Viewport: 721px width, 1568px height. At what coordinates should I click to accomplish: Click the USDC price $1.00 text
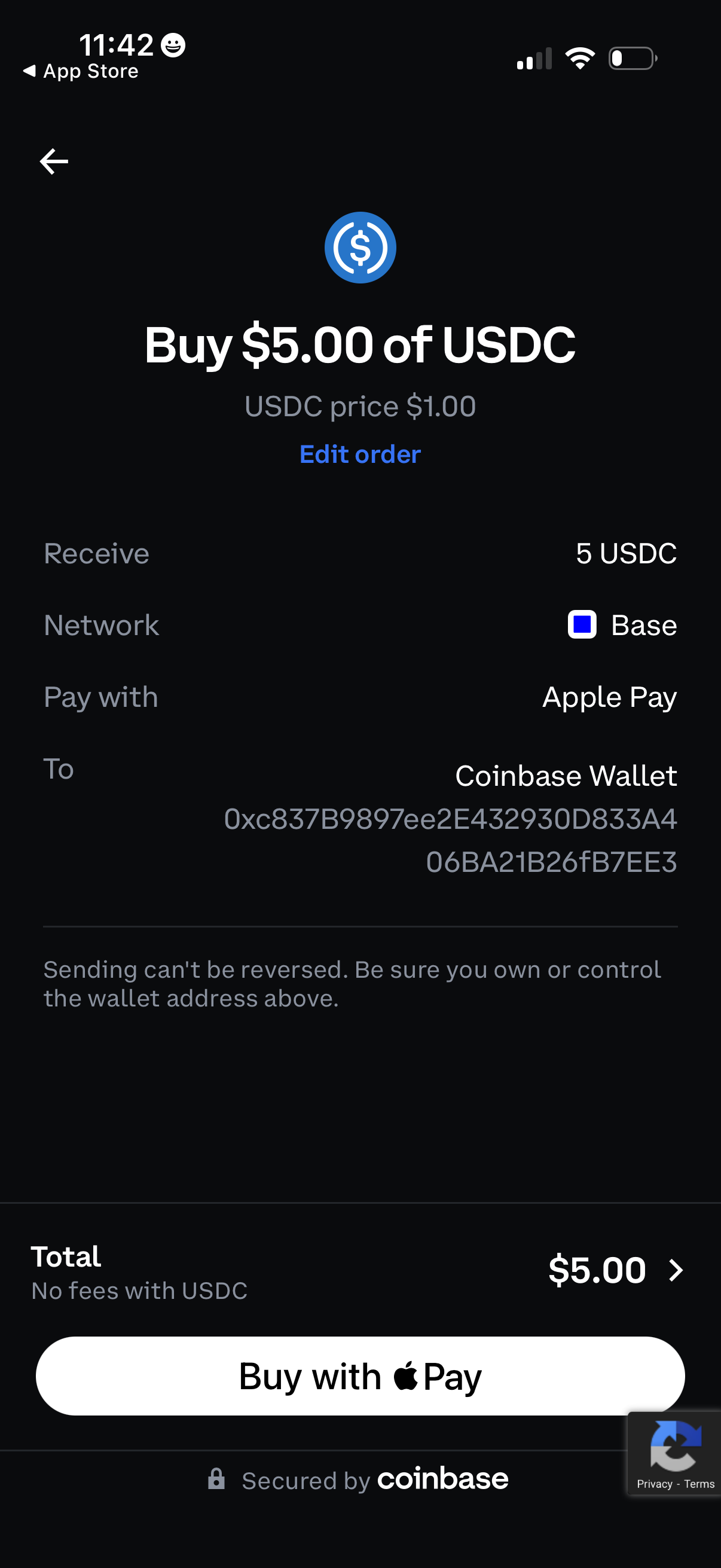click(x=360, y=405)
